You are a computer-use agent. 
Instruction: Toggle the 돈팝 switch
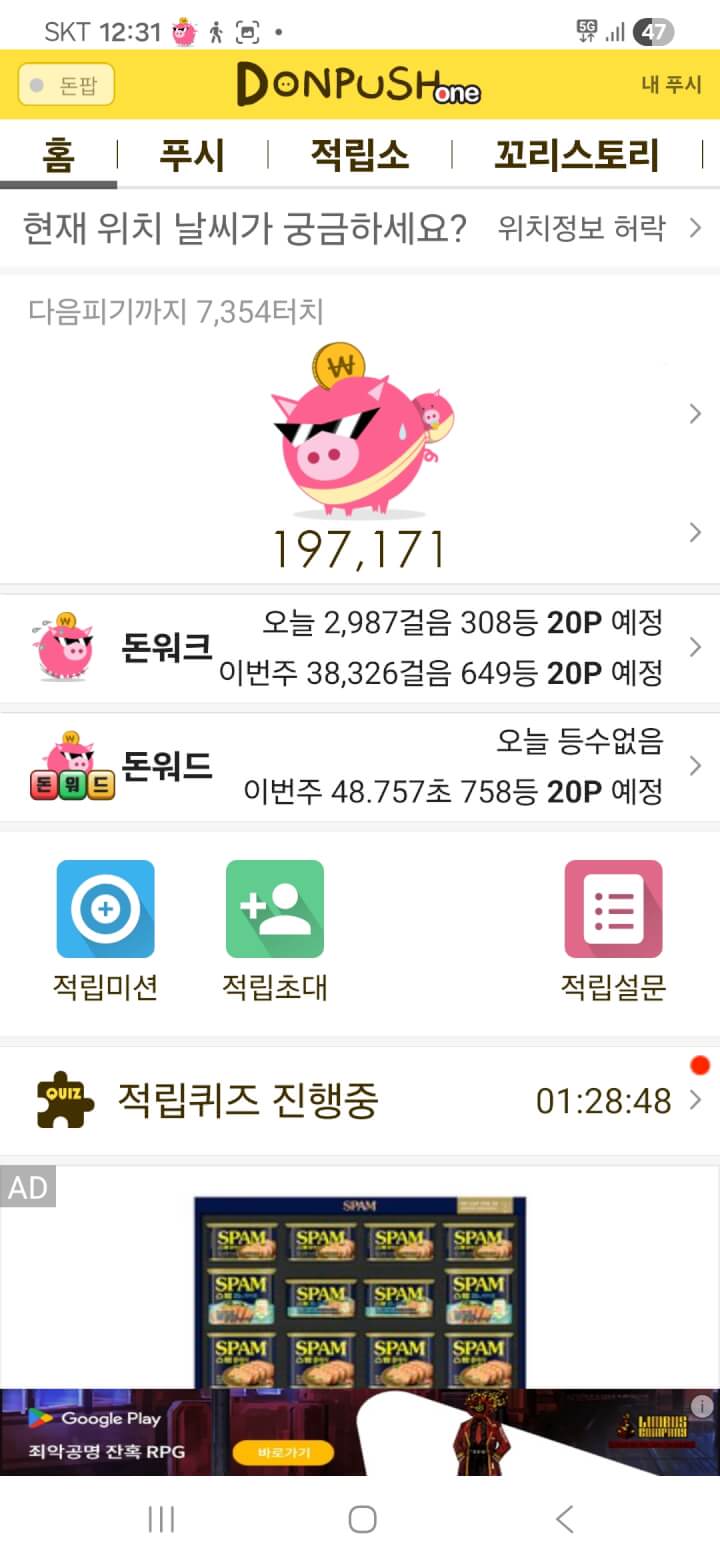[x=66, y=85]
